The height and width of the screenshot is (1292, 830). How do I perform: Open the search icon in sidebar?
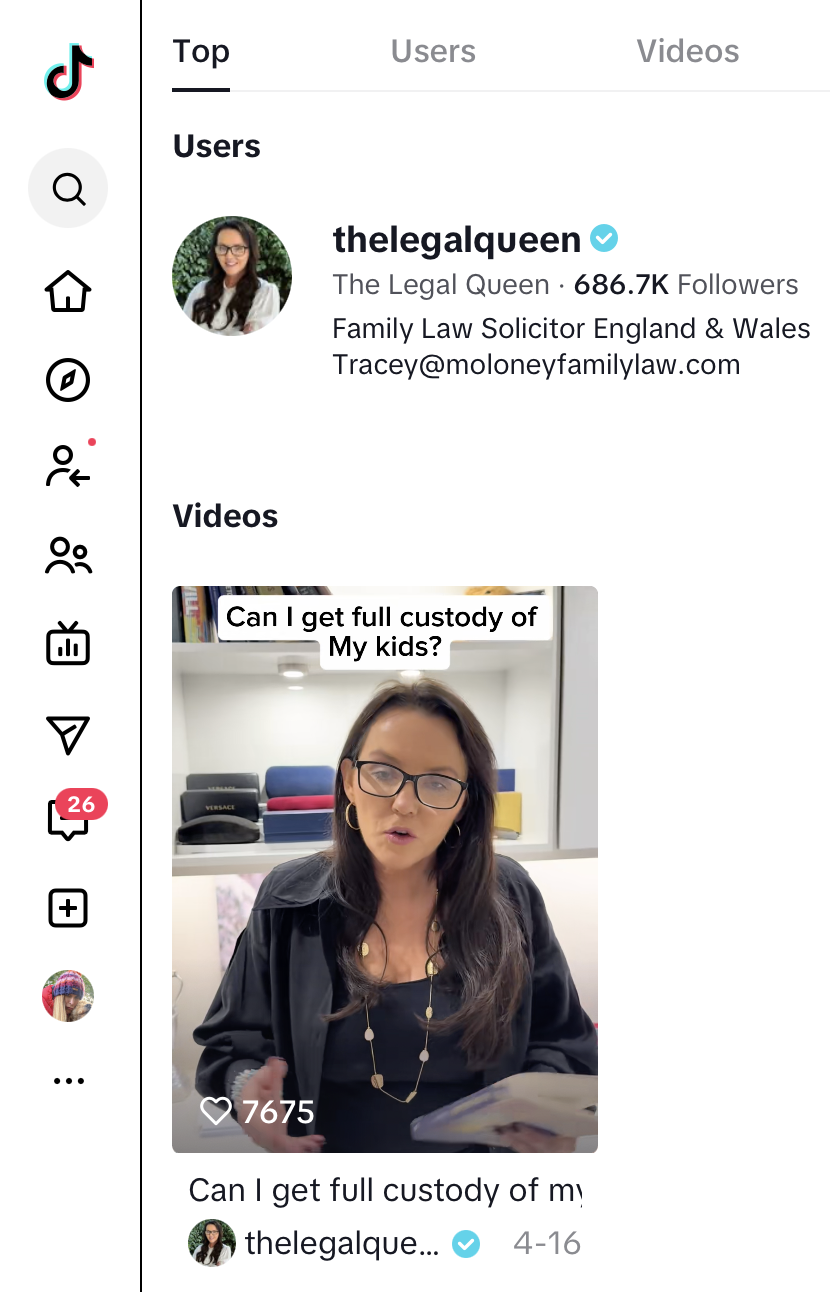pyautogui.click(x=68, y=188)
